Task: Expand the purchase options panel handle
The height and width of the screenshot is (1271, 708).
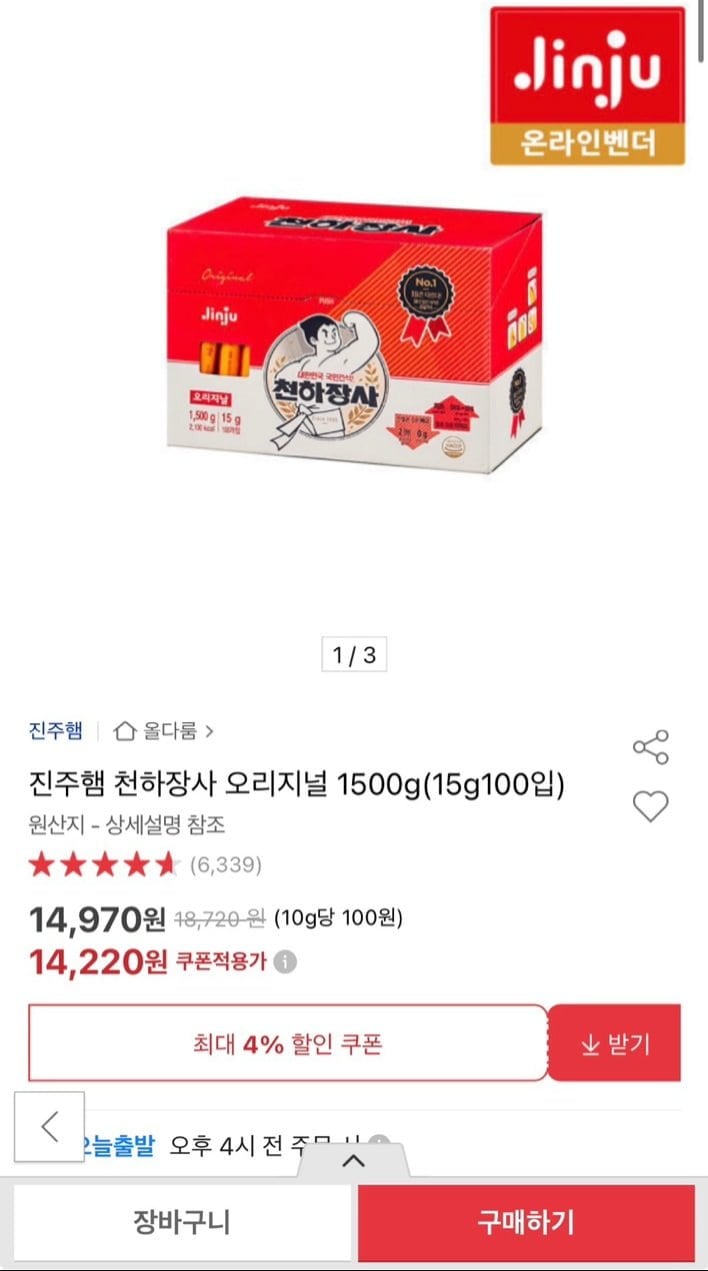Action: point(353,1161)
